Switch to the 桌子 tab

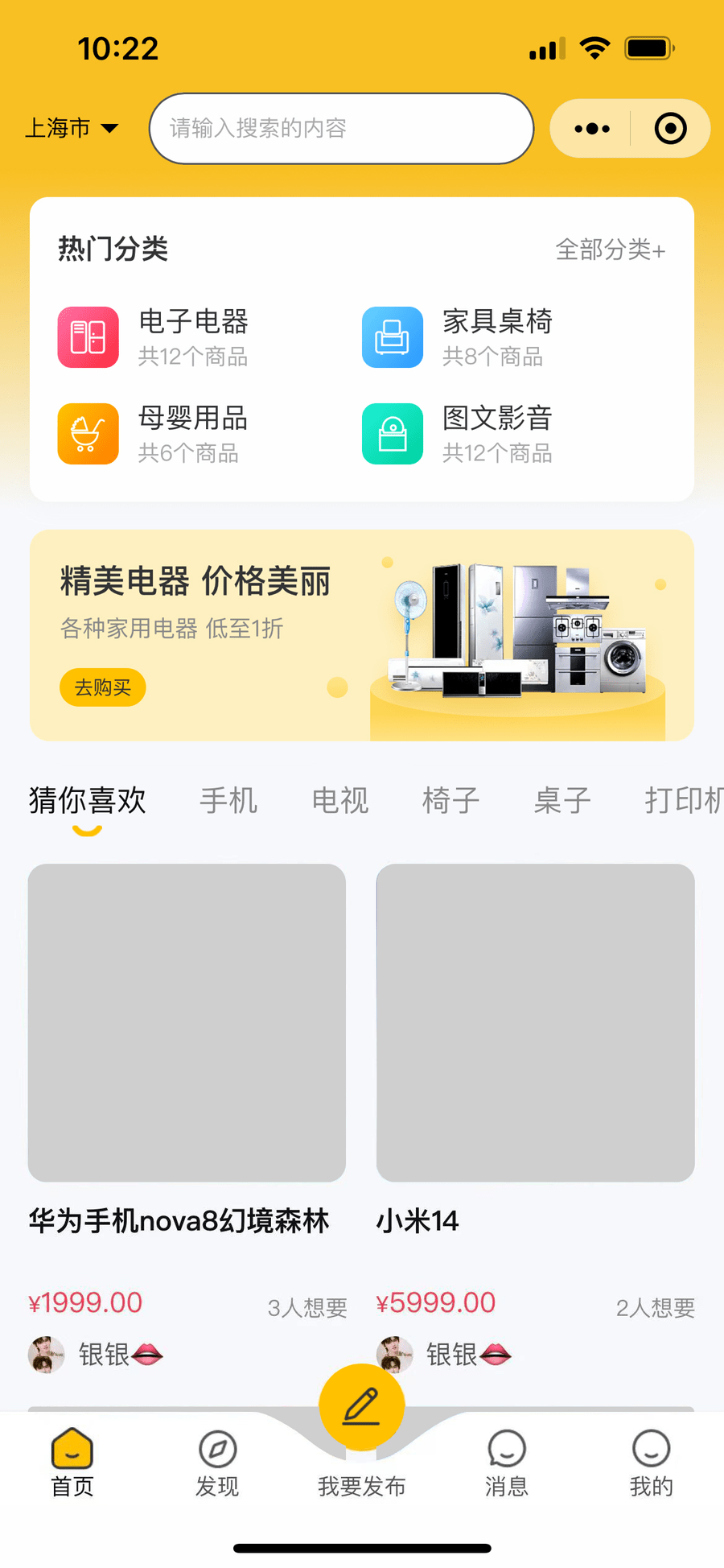562,800
